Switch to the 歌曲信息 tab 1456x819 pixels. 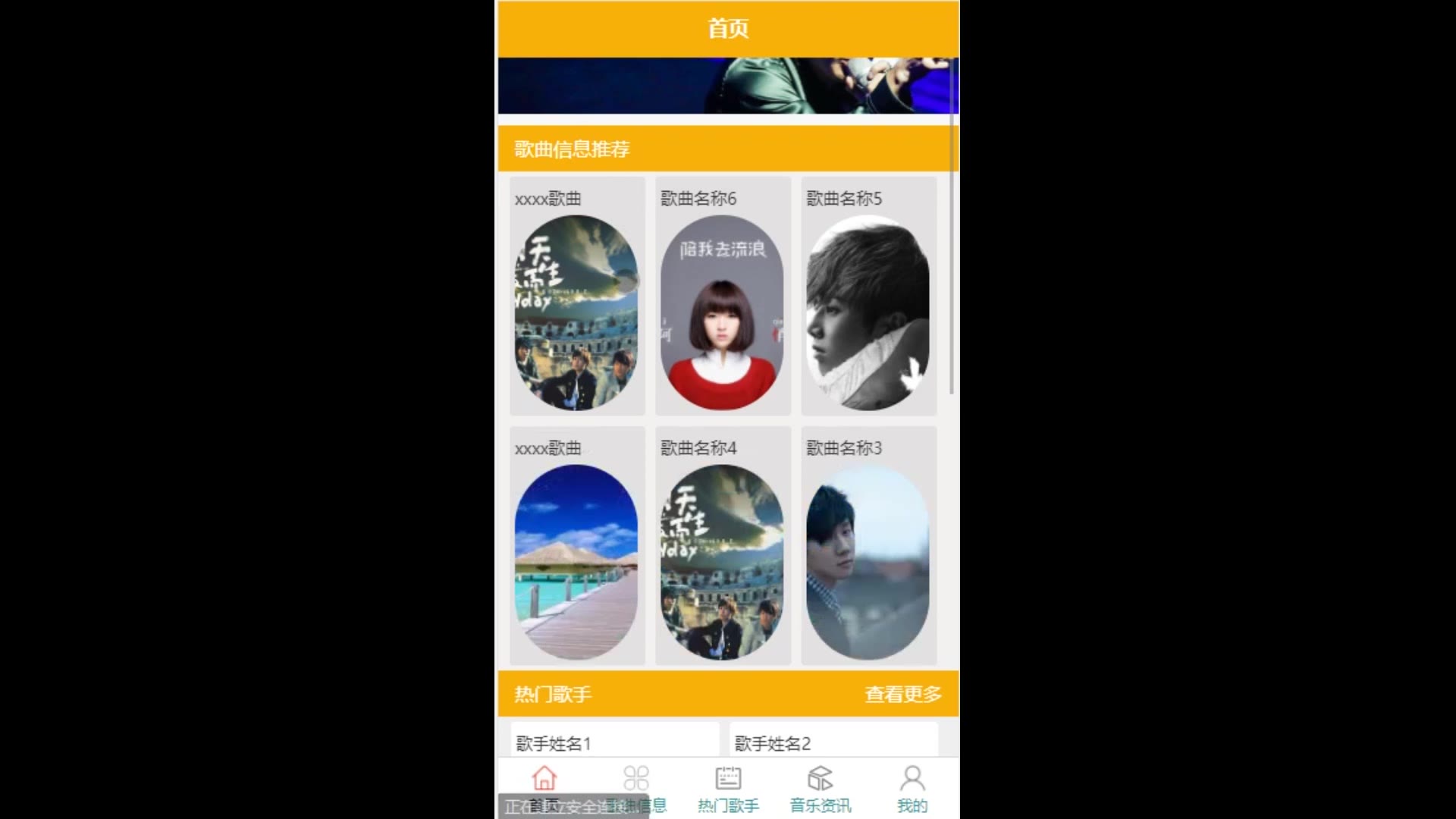(636, 787)
